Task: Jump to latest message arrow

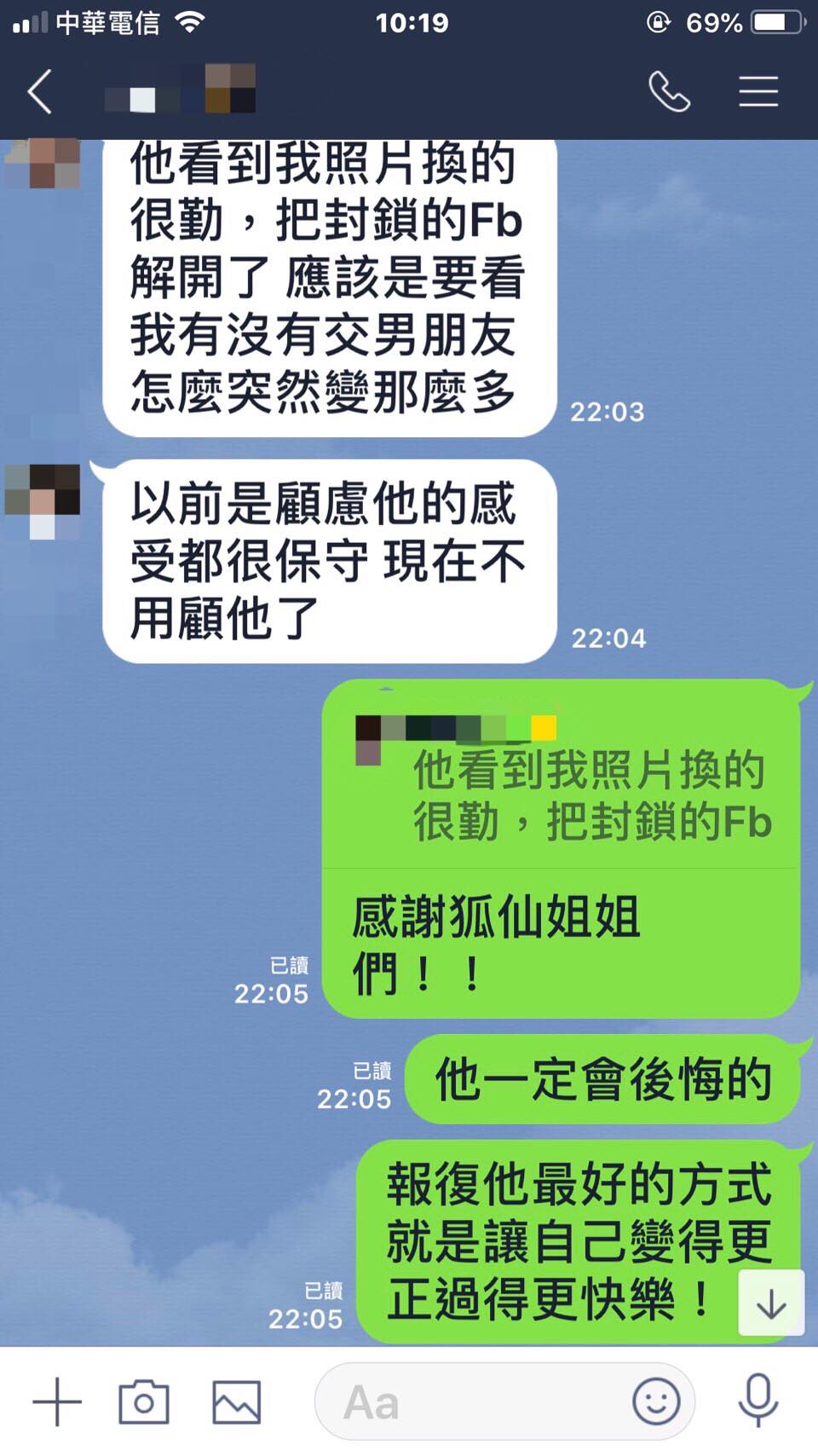Action: (x=770, y=1303)
